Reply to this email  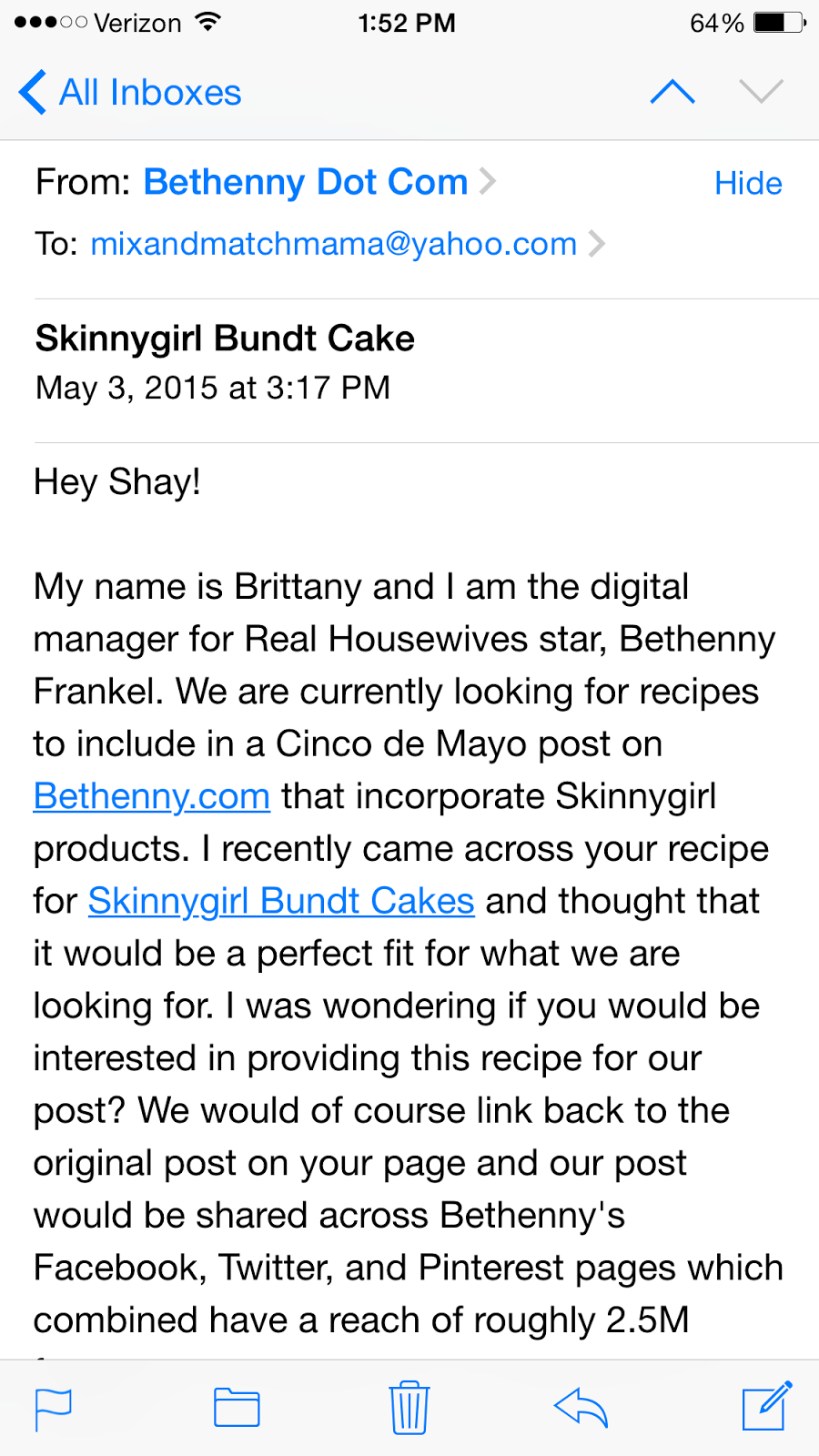coord(581,1408)
